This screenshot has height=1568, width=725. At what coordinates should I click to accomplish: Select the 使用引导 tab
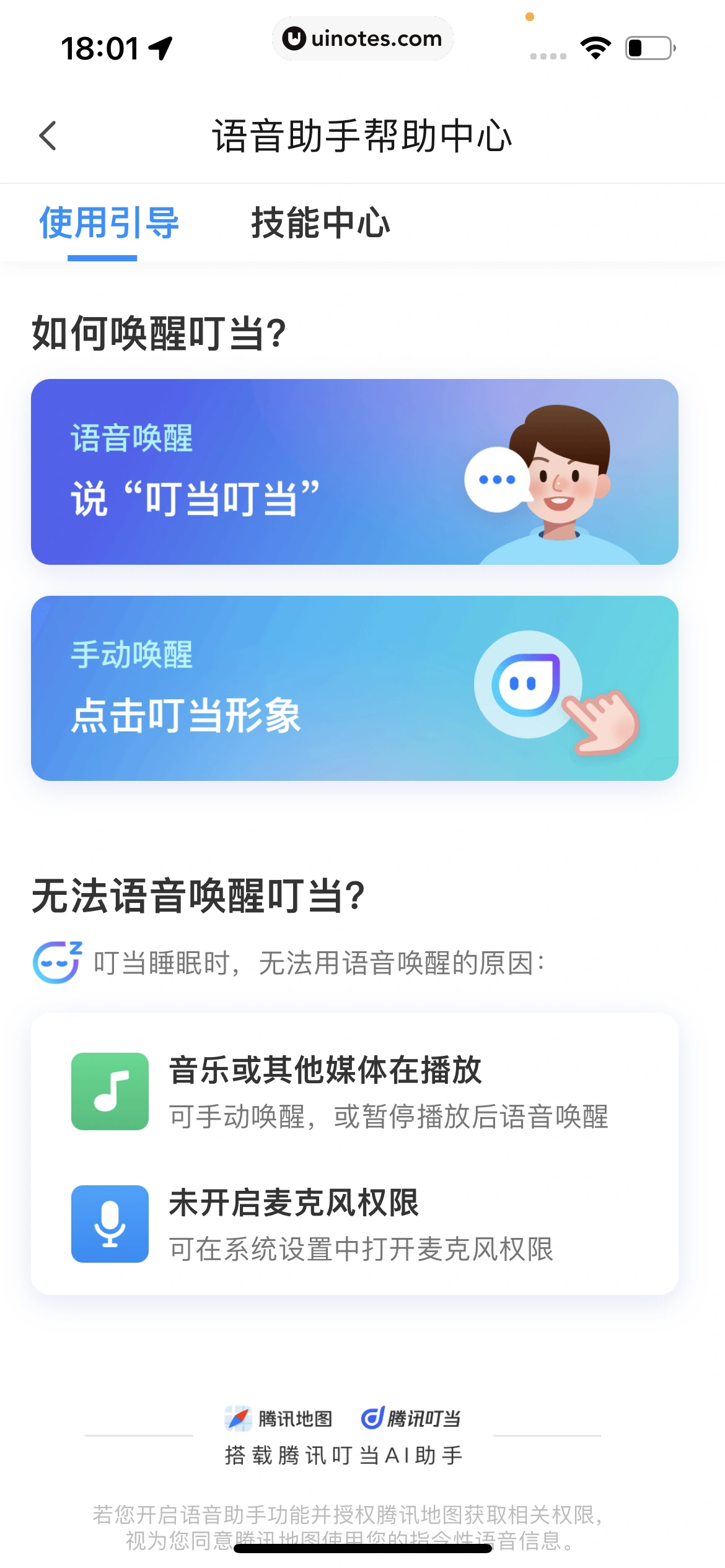coord(109,224)
